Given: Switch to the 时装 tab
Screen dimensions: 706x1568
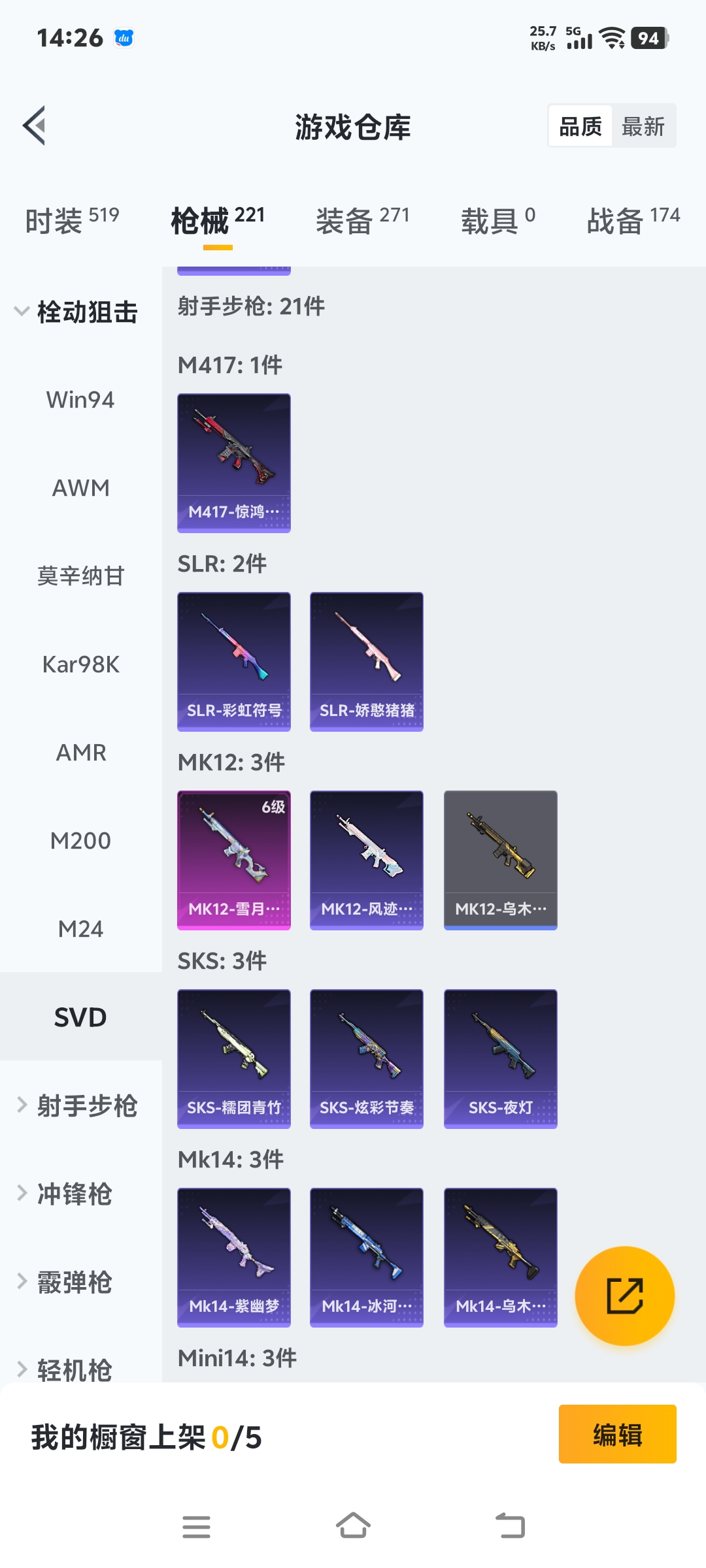Looking at the screenshot, I should coord(72,220).
